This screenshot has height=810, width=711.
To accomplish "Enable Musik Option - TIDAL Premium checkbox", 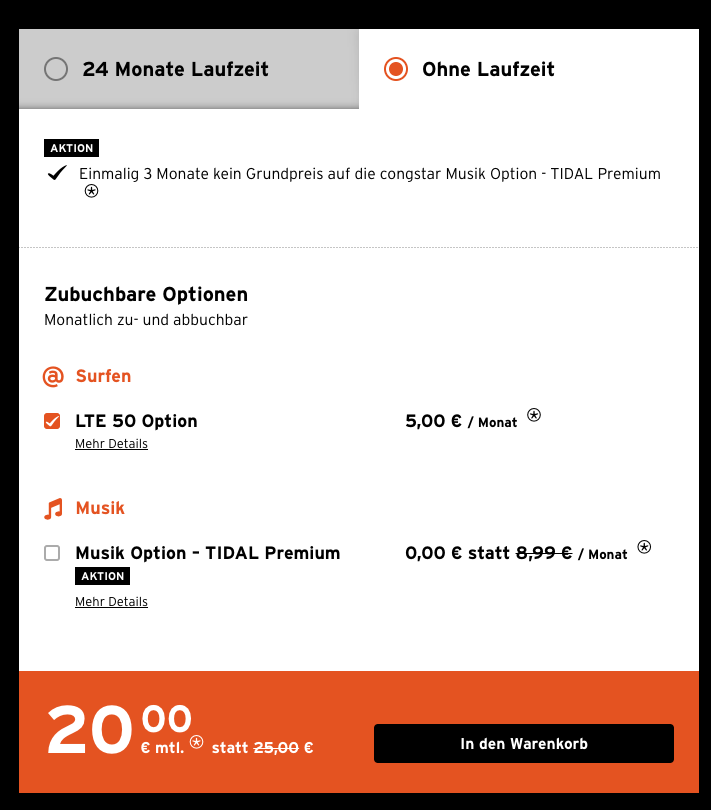I will tap(52, 553).
